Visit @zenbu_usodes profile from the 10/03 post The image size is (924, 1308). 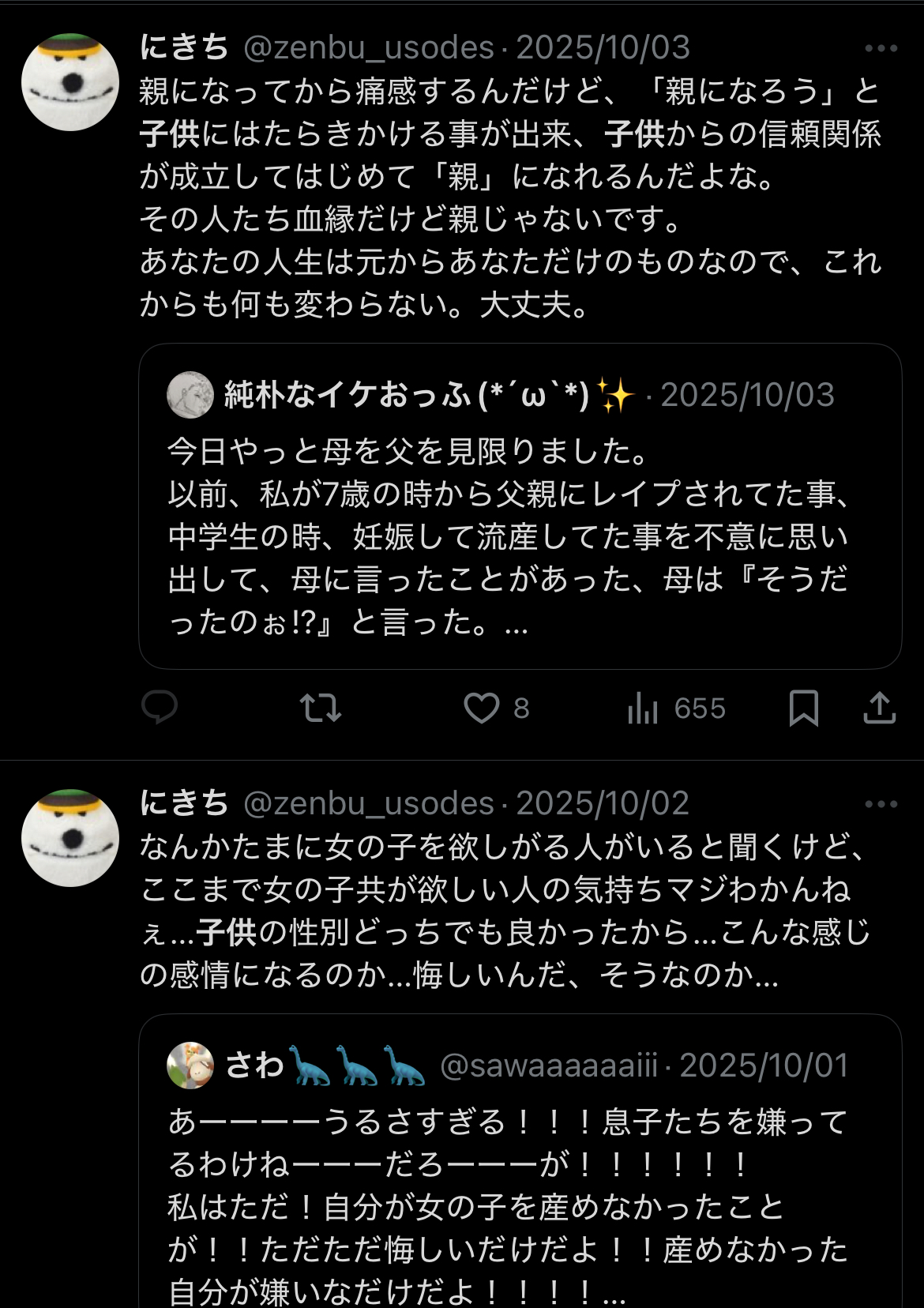pyautogui.click(x=368, y=47)
